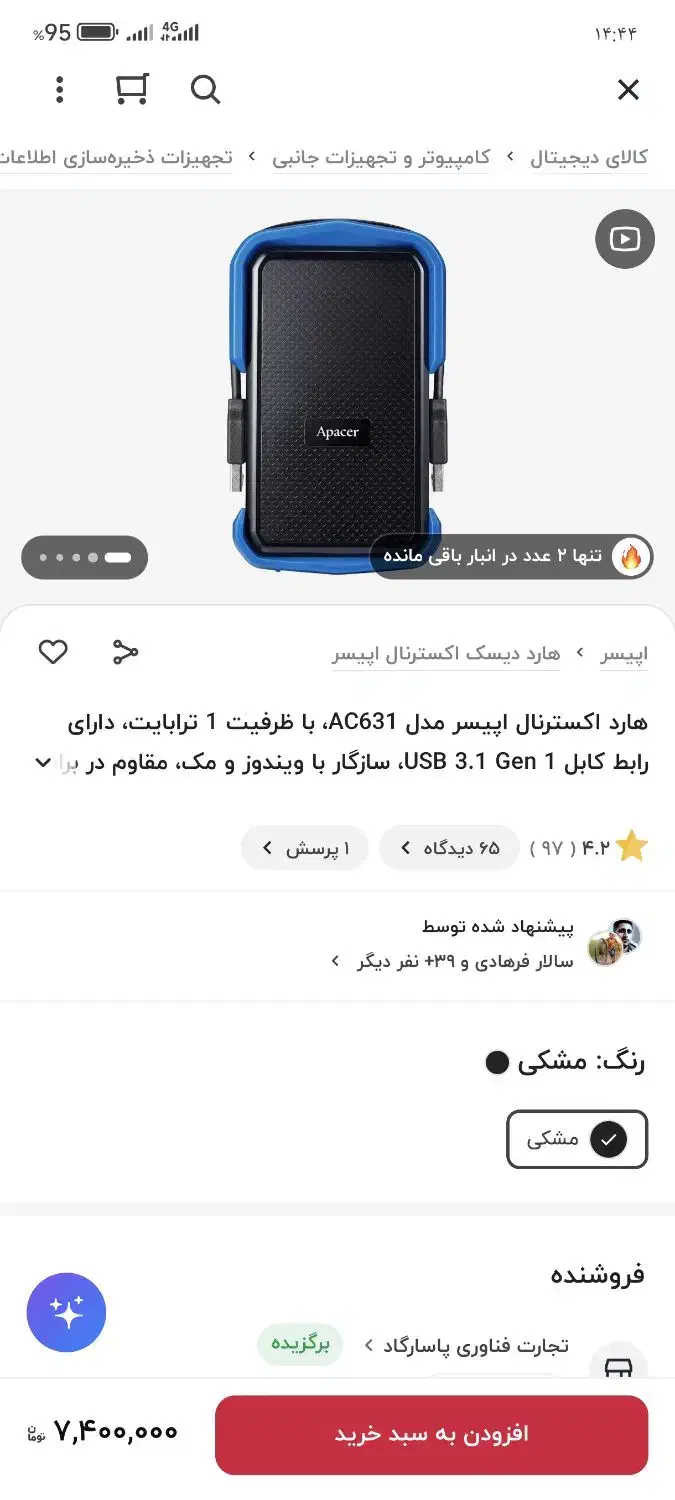675x1500 pixels.
Task: Go to کامپیوتر و تجهیزات جانبی category
Action: 381,157
